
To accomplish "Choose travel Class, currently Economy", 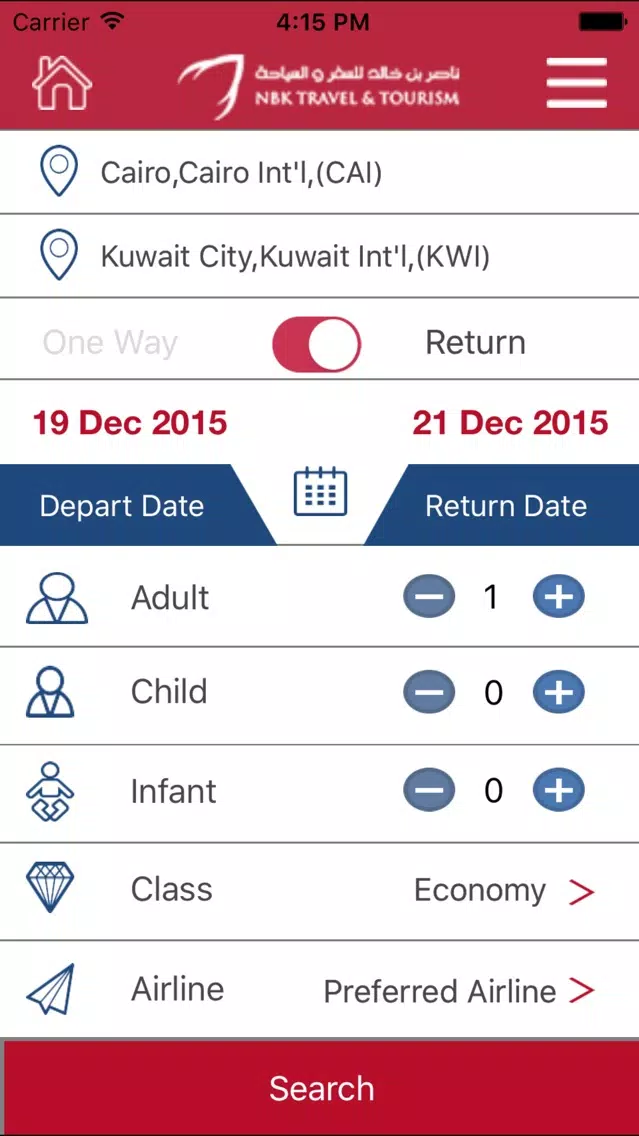I will point(320,891).
